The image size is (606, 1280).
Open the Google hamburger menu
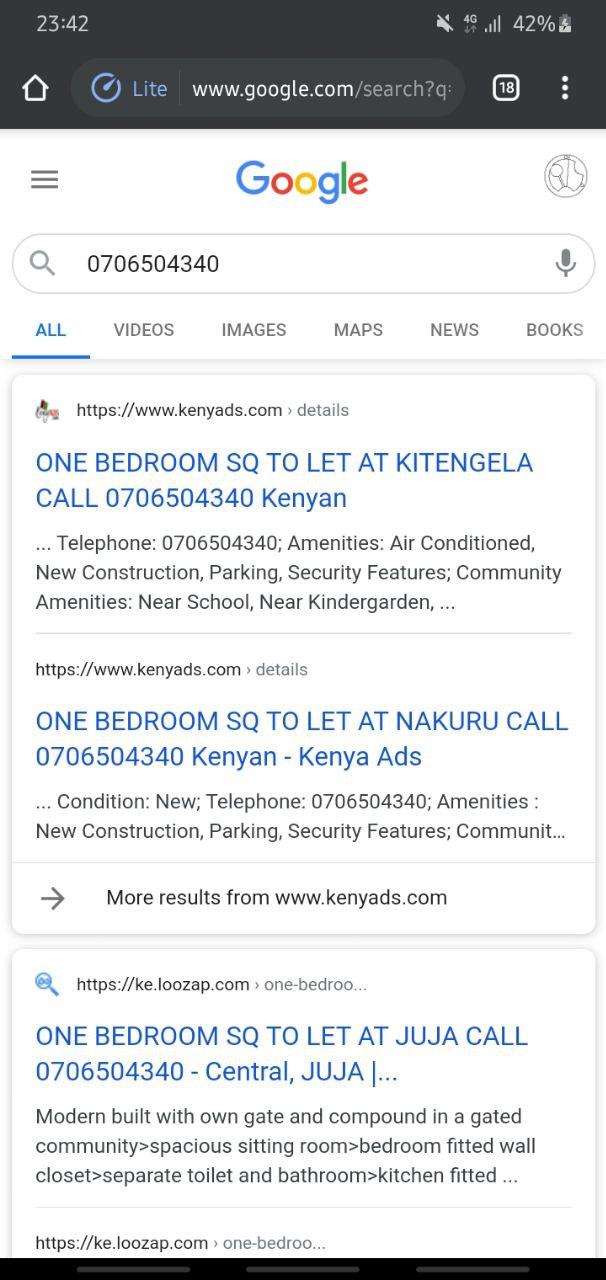tap(45, 180)
